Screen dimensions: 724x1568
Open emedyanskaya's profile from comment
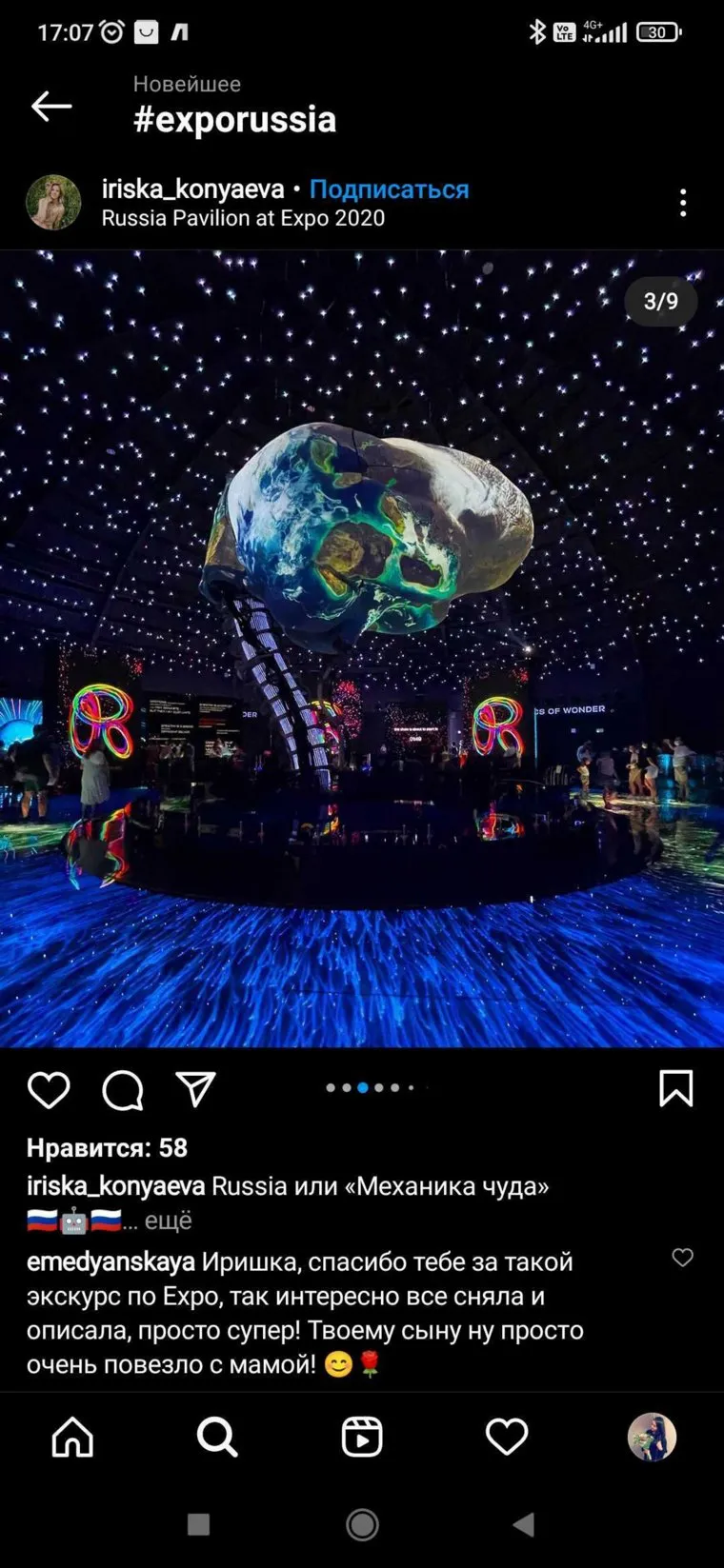coord(111,1261)
